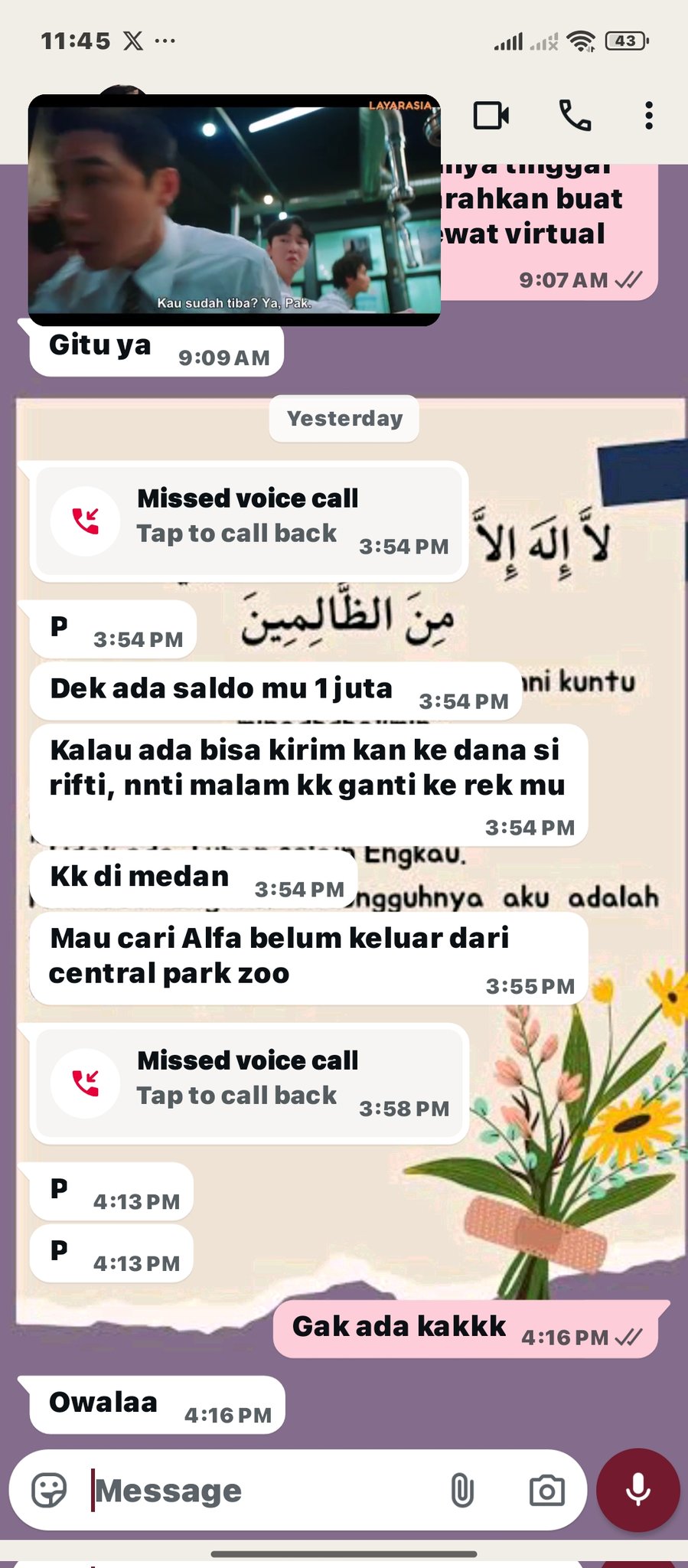The width and height of the screenshot is (688, 1568).
Task: Attach a file with the paperclip
Action: click(462, 1490)
